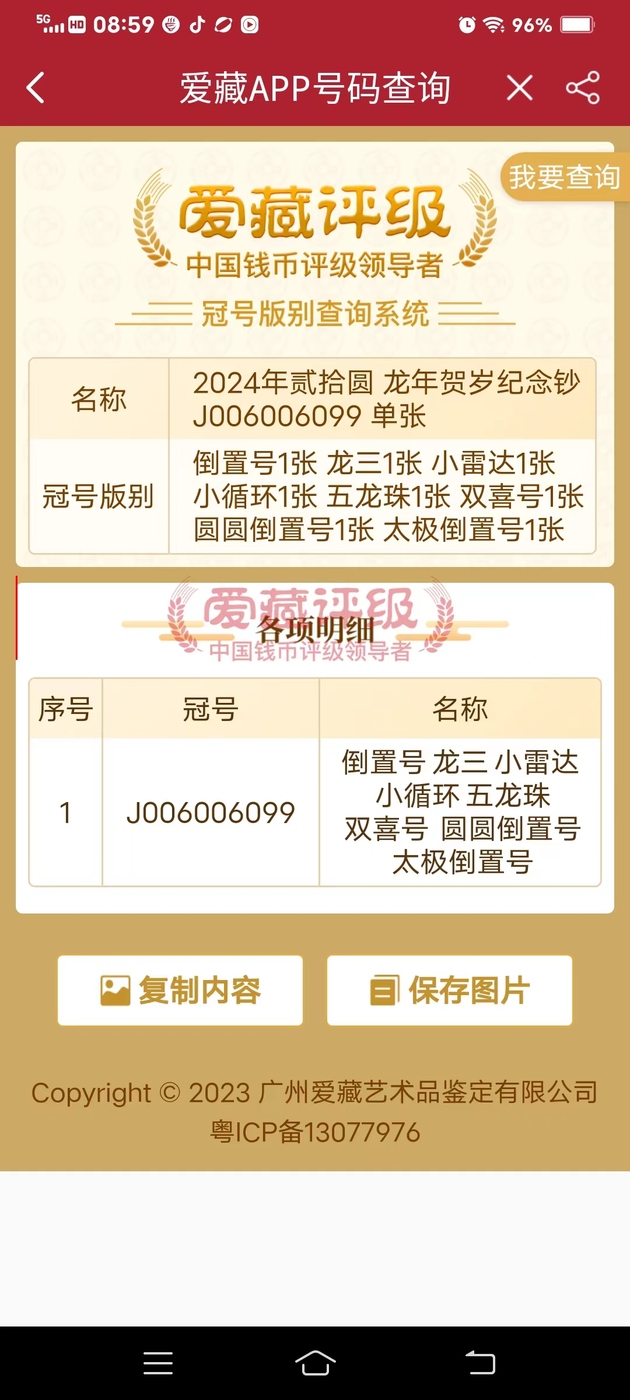Viewport: 630px width, 1400px height.
Task: Go back using the header arrow
Action: (x=36, y=88)
